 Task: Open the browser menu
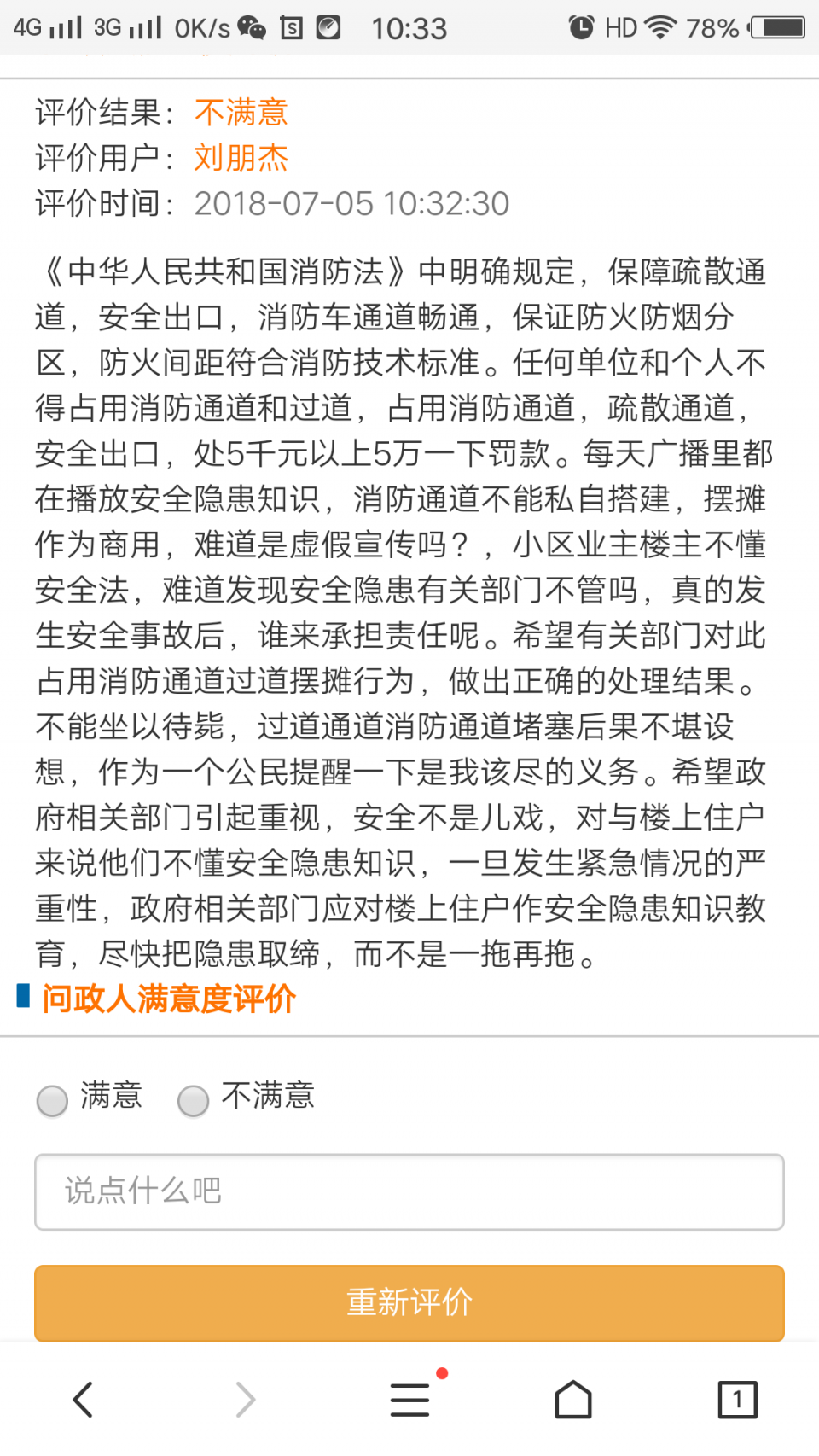click(x=409, y=1400)
